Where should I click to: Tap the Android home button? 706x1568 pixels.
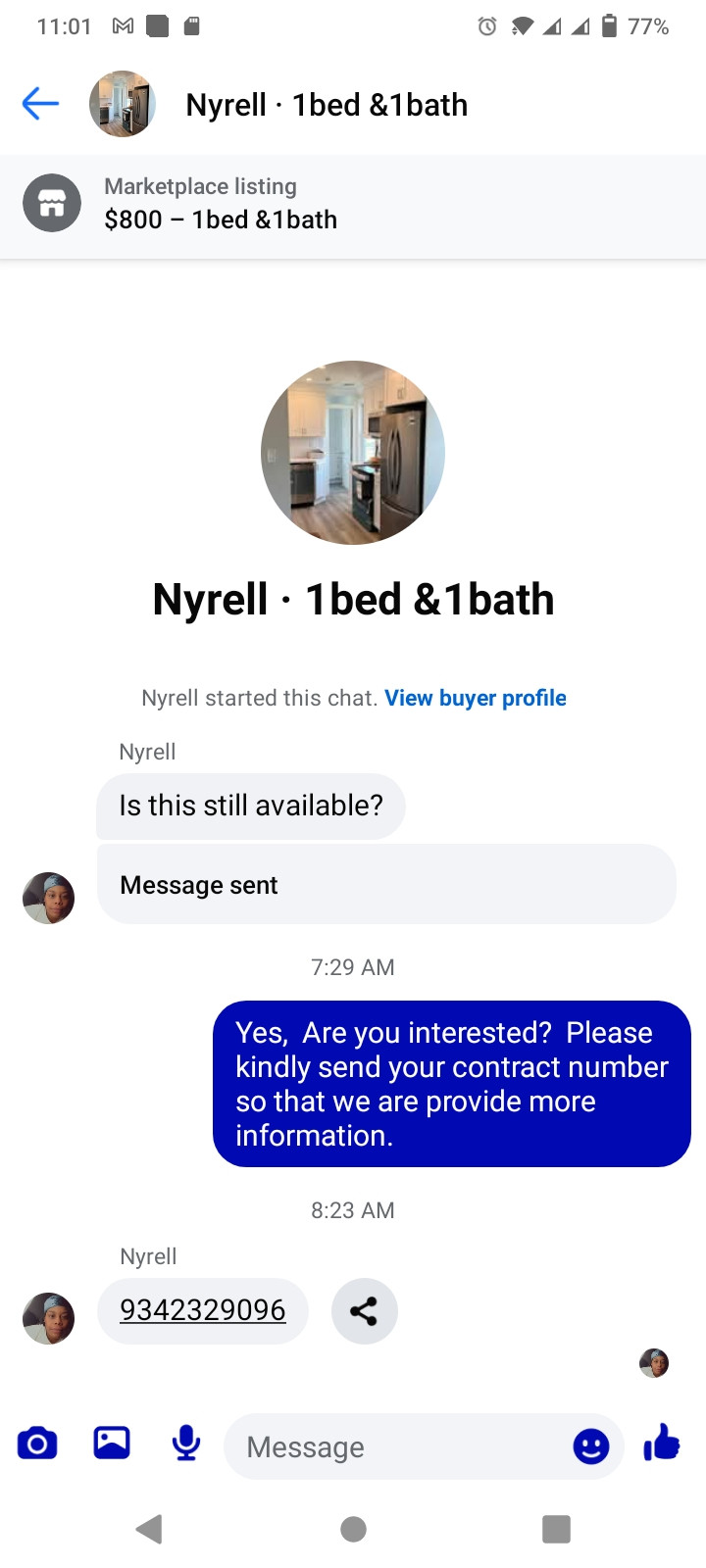point(353,1529)
